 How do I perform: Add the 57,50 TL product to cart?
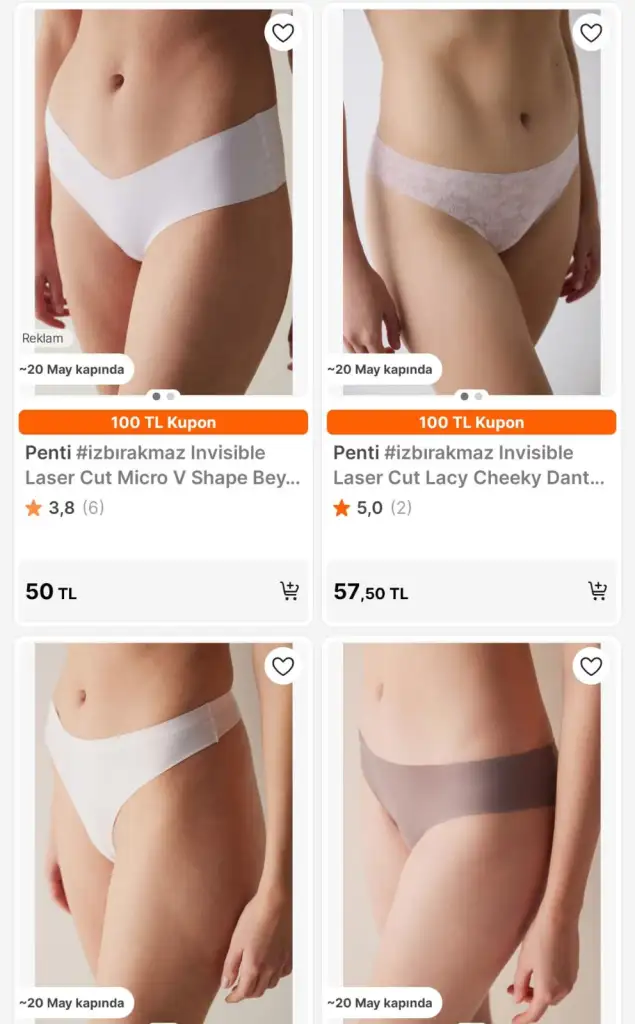tap(597, 591)
